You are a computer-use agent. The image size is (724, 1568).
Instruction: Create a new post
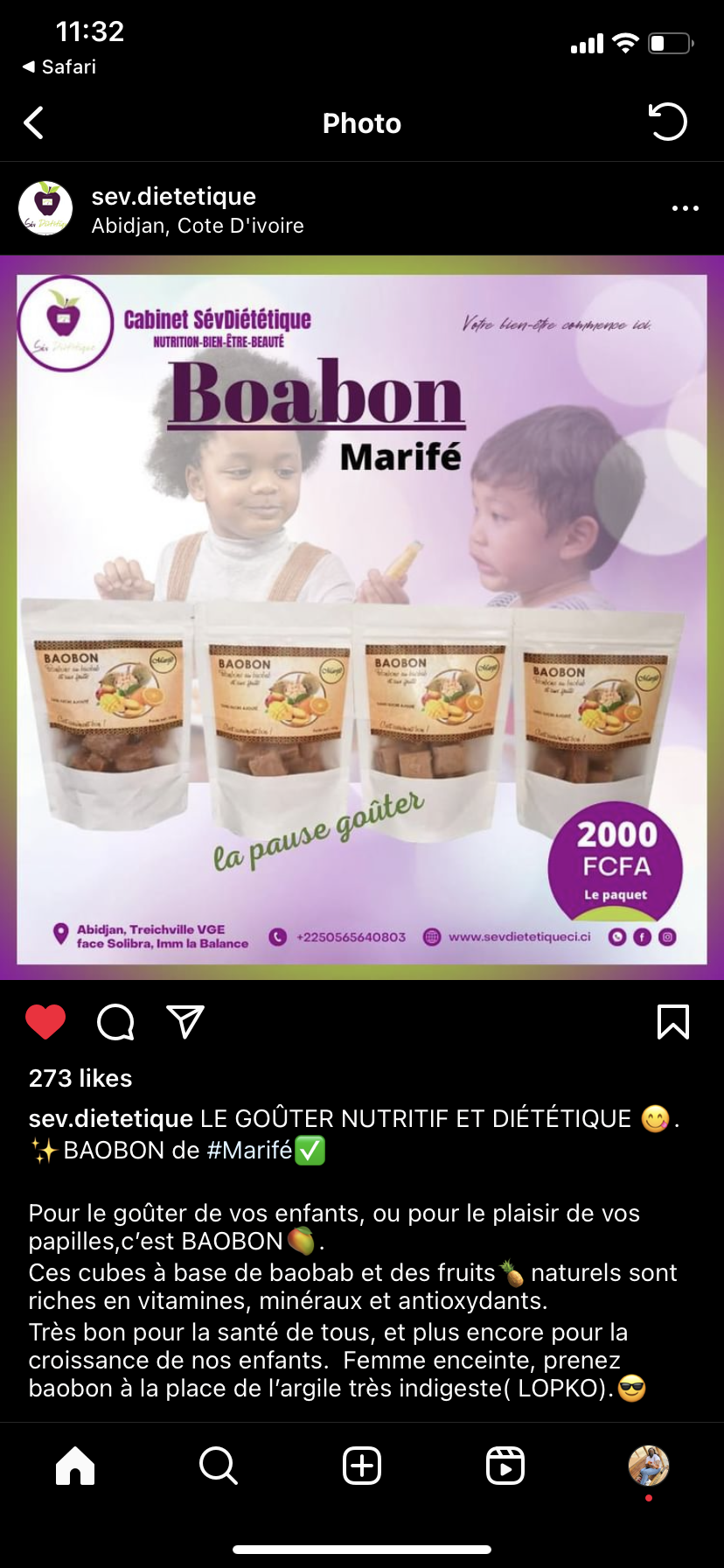[x=362, y=1466]
